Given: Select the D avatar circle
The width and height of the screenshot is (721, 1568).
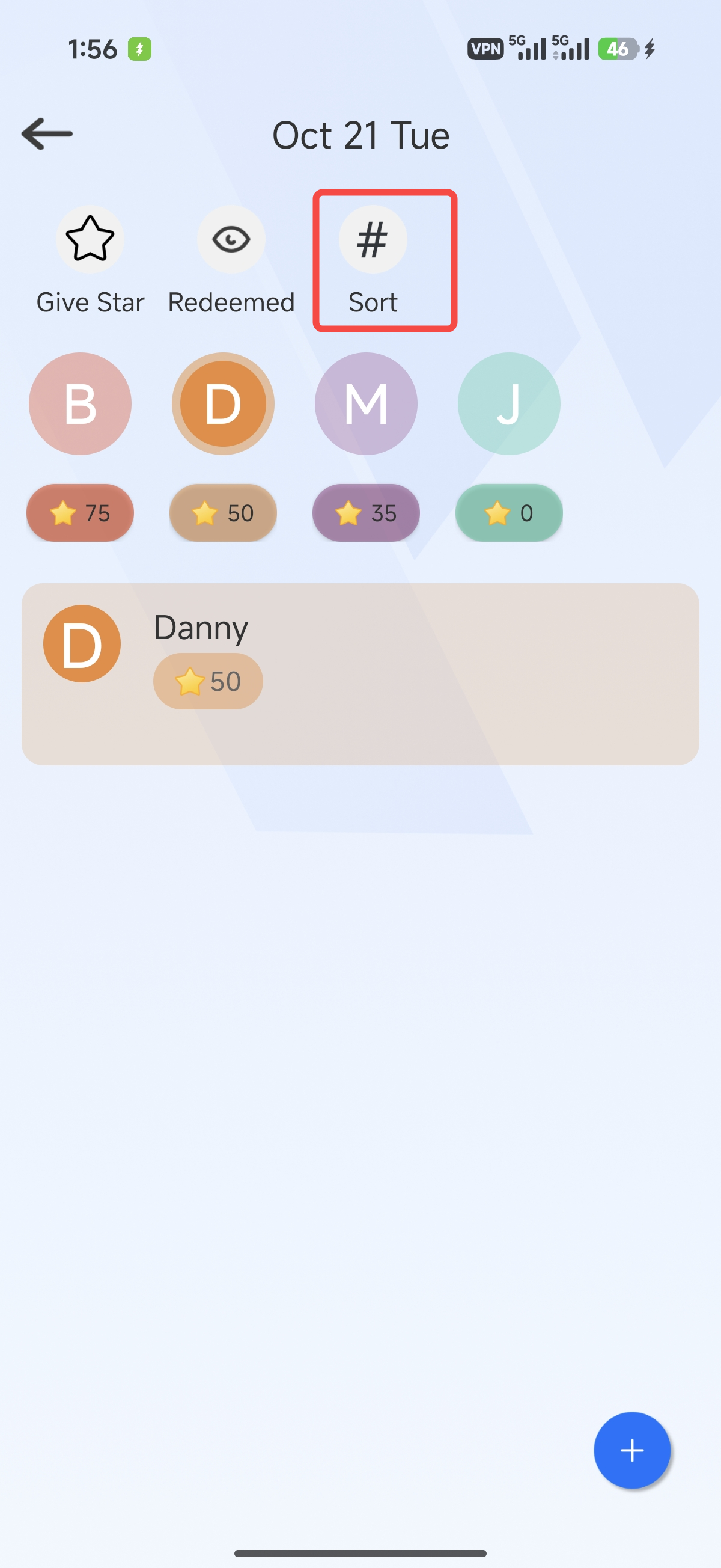Looking at the screenshot, I should 224,403.
